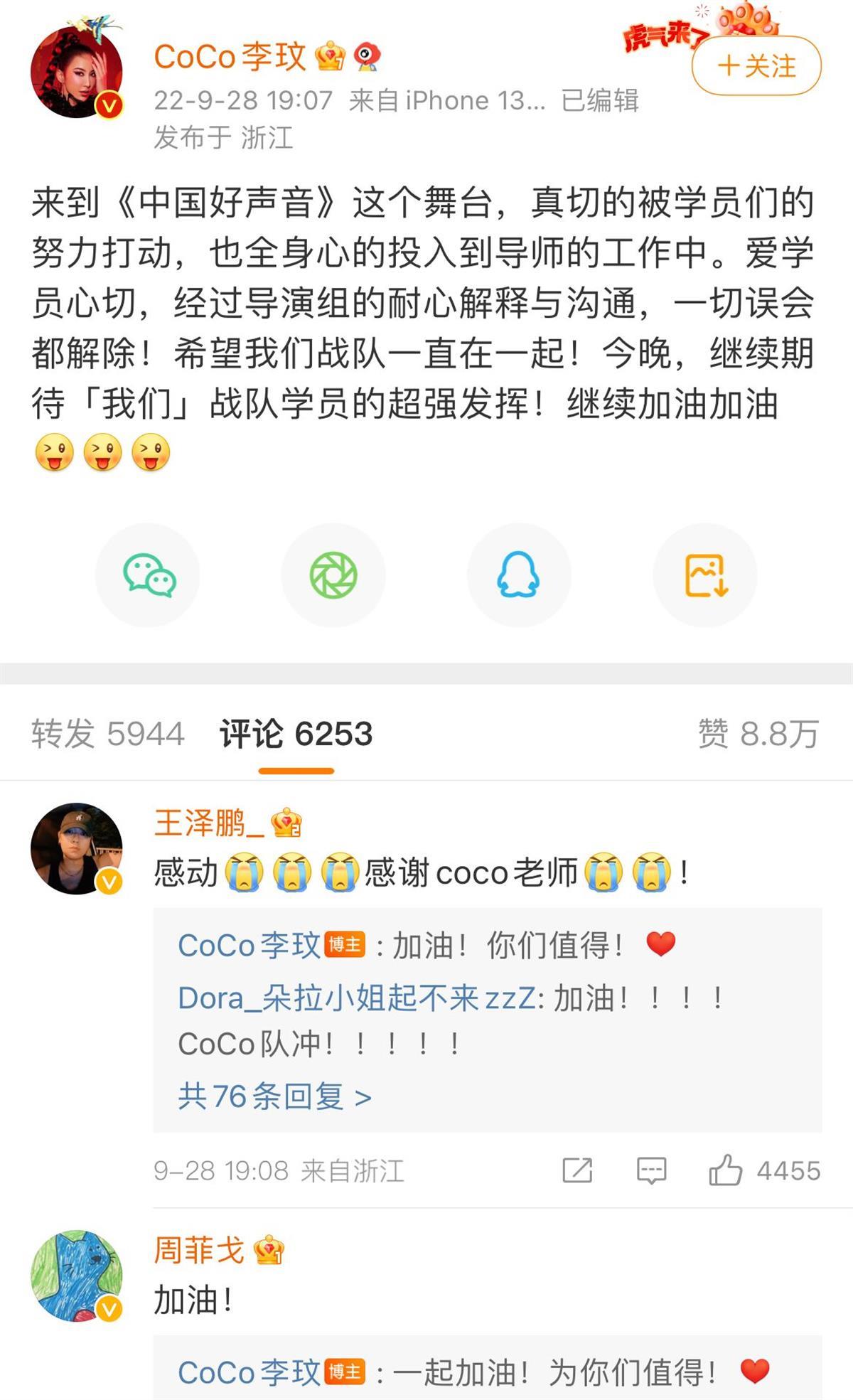853x1400 pixels.
Task: Like 王泽鹏_'s comment
Action: (x=725, y=1170)
